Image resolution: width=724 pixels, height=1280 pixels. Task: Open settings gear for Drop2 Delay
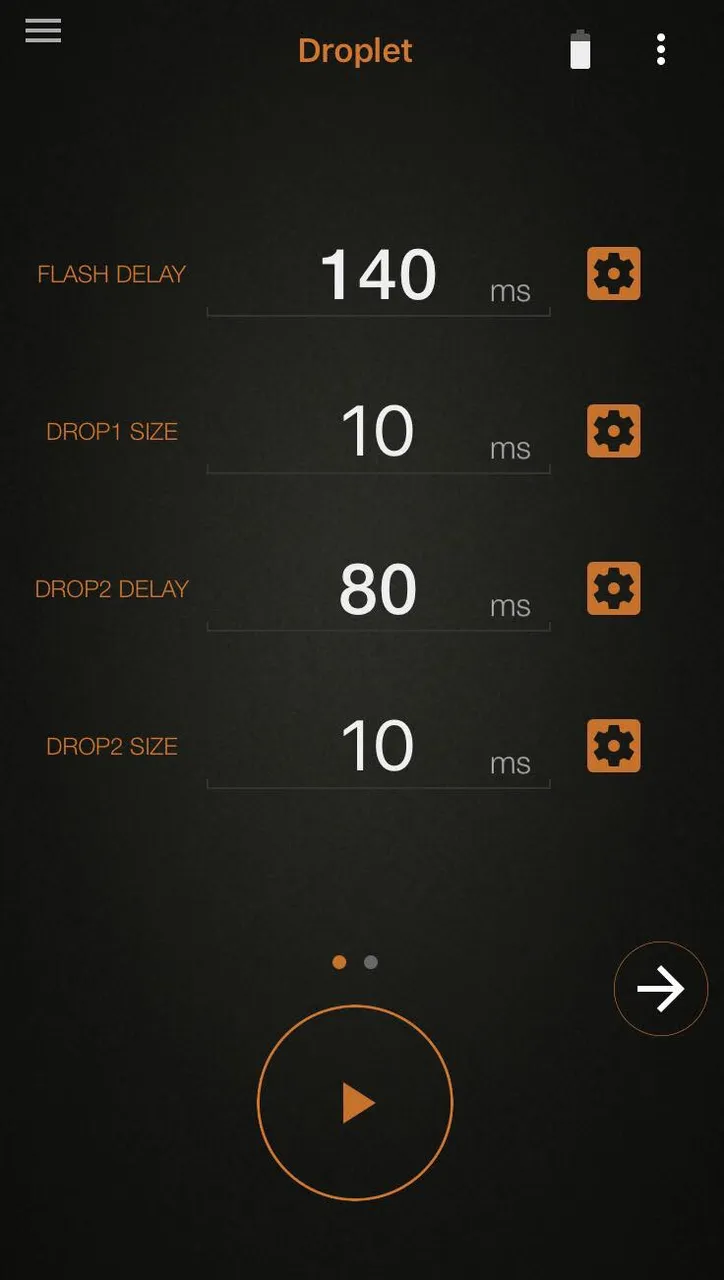tap(613, 588)
